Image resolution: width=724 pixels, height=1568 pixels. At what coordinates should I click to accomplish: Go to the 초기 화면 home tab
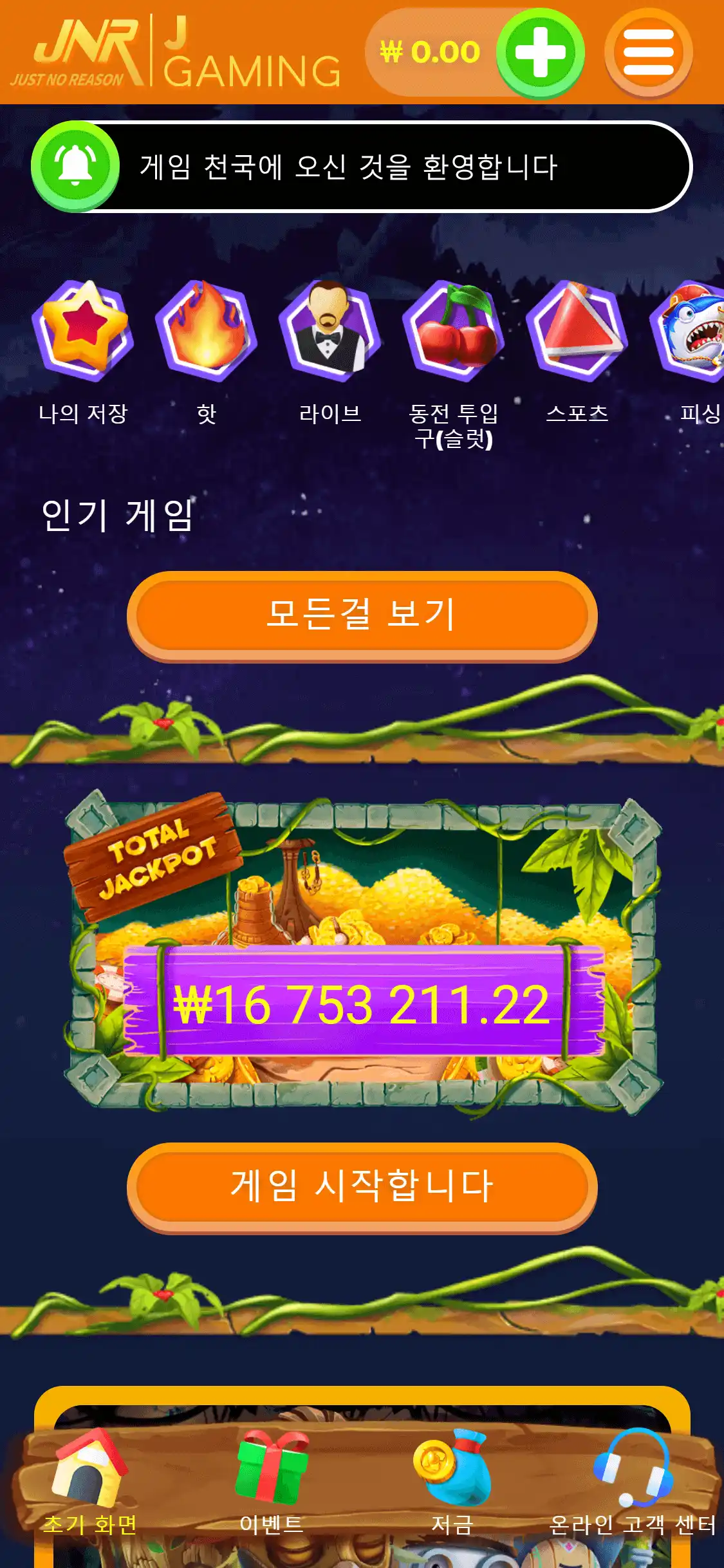(89, 1480)
